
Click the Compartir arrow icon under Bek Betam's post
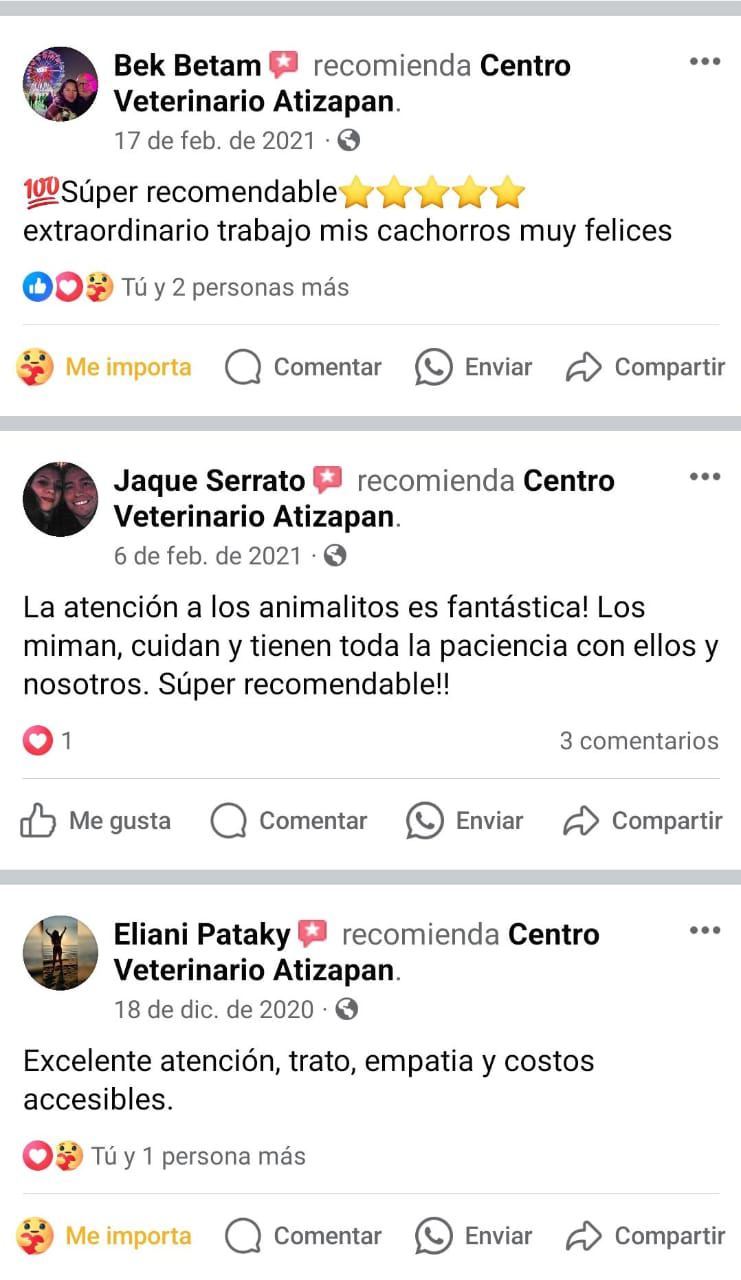pos(584,367)
